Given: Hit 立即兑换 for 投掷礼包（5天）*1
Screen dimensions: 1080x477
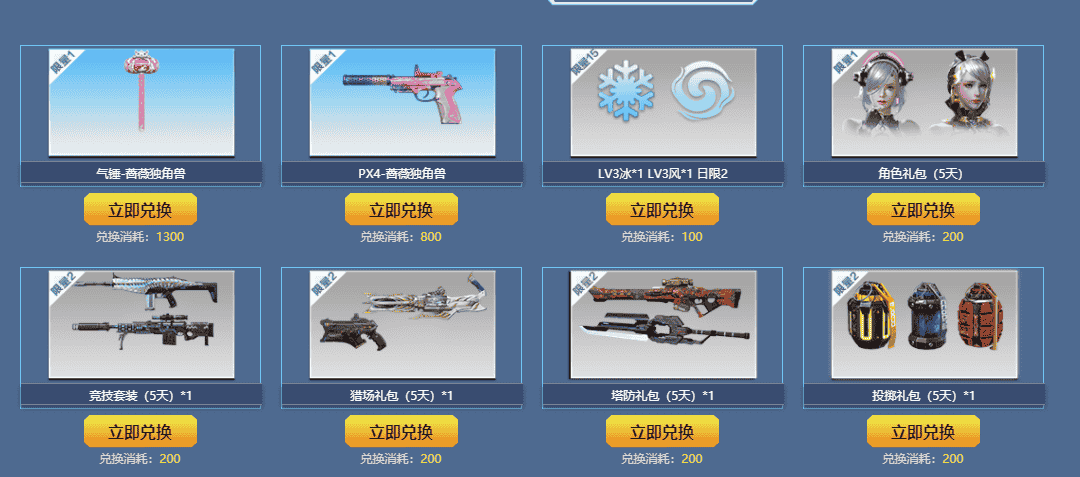Looking at the screenshot, I should (923, 432).
